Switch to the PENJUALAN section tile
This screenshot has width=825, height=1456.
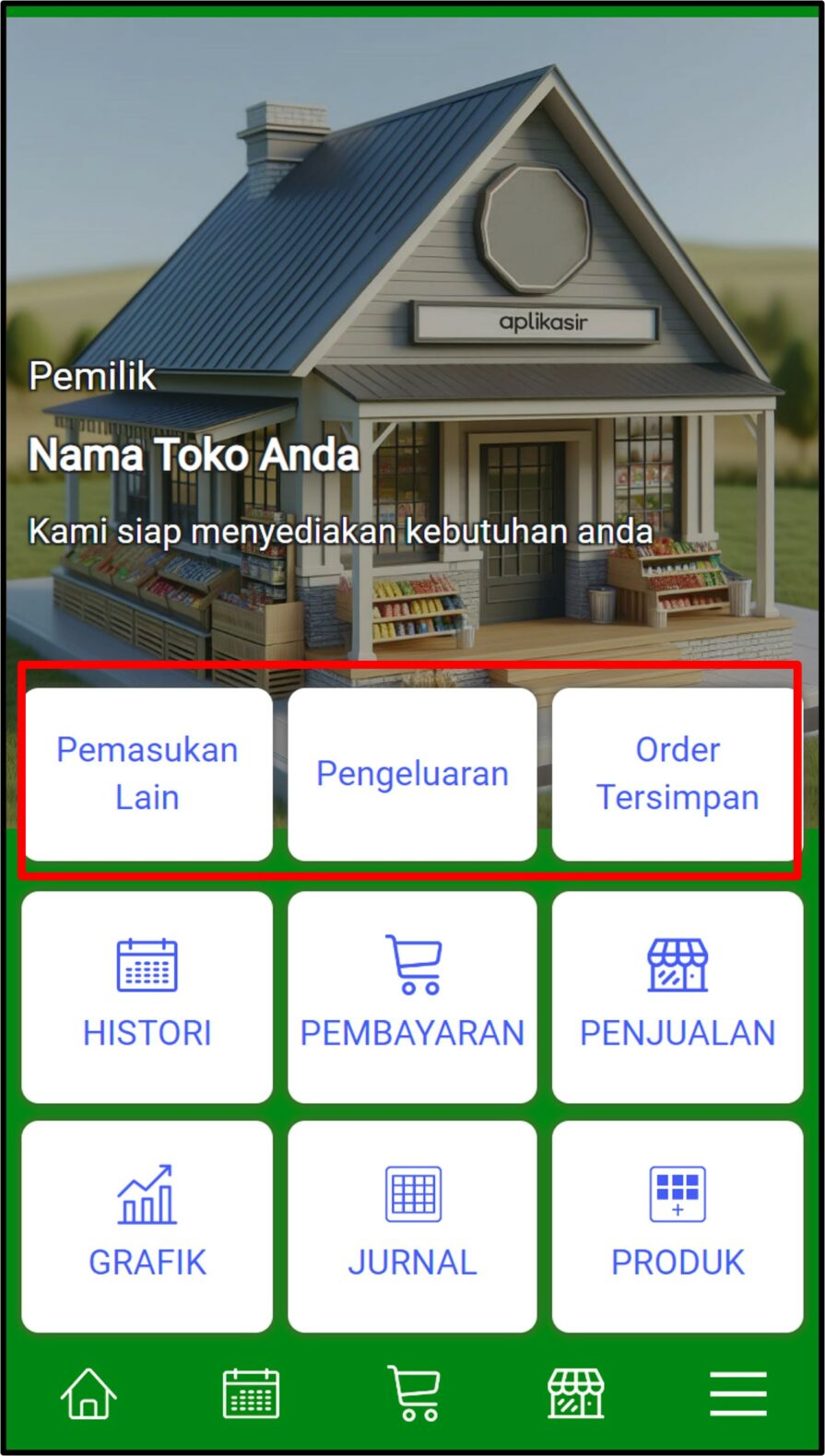(678, 995)
